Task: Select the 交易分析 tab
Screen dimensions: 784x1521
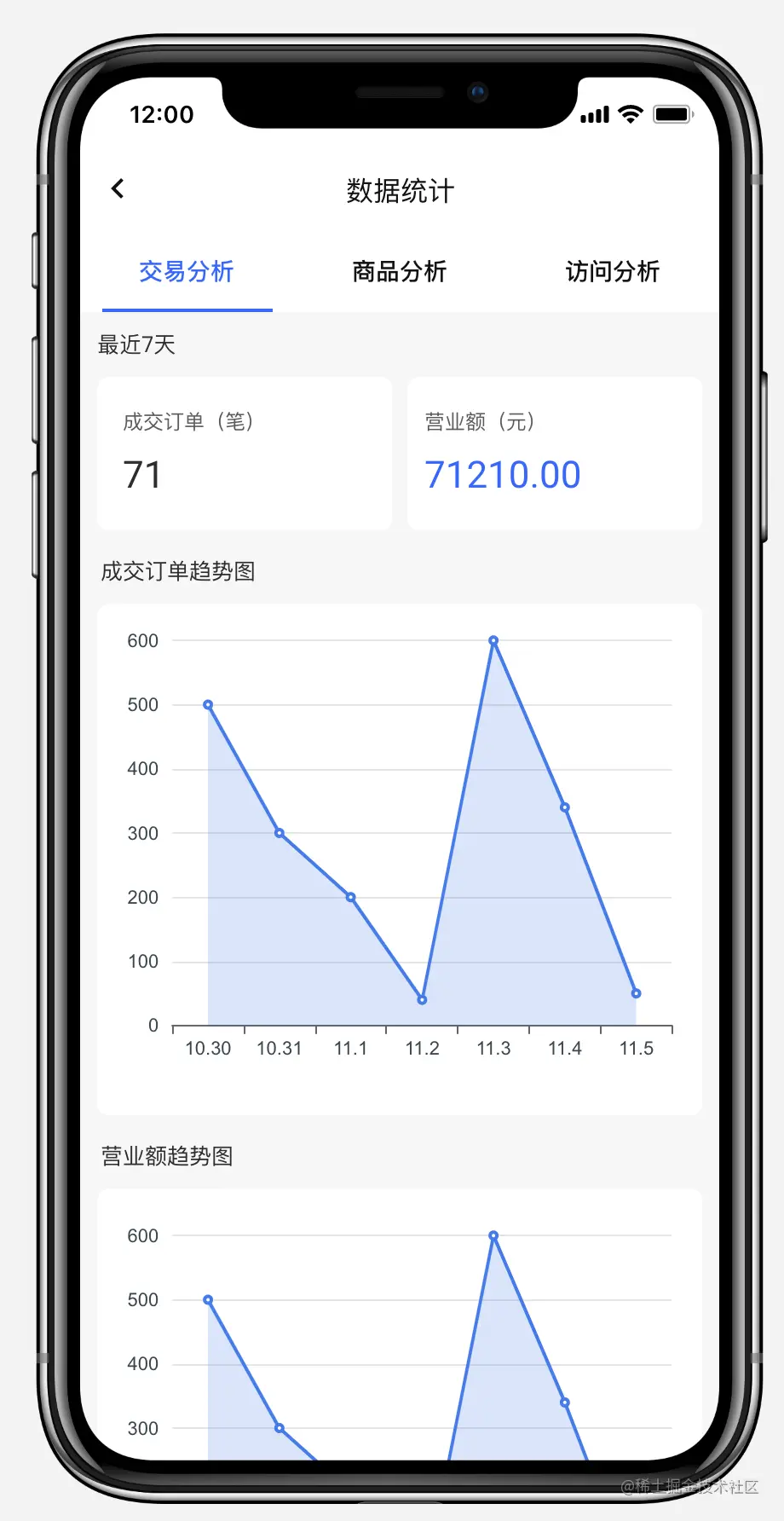Action: tap(187, 272)
